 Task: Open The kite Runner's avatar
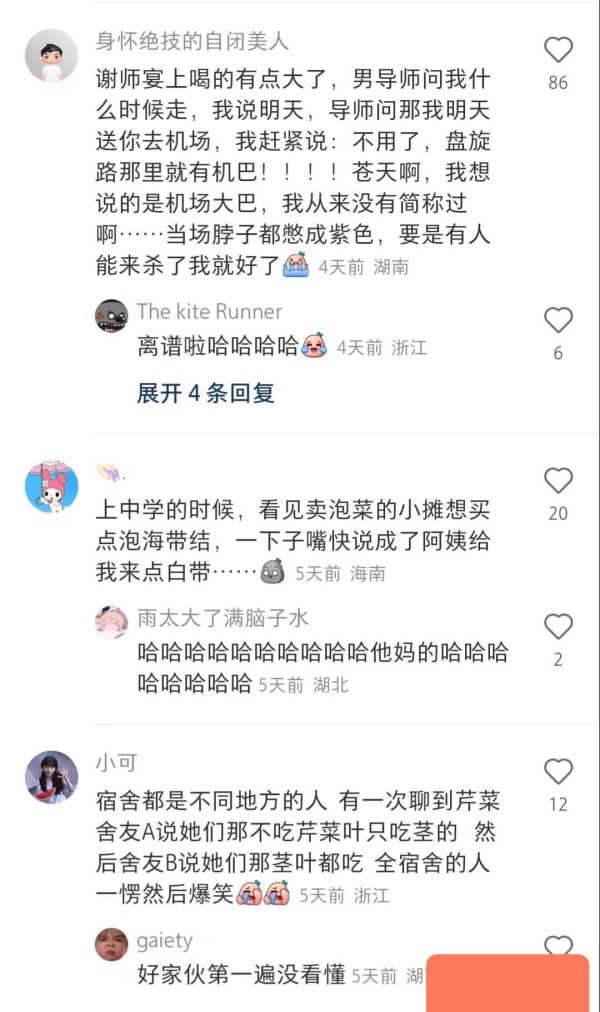click(112, 316)
